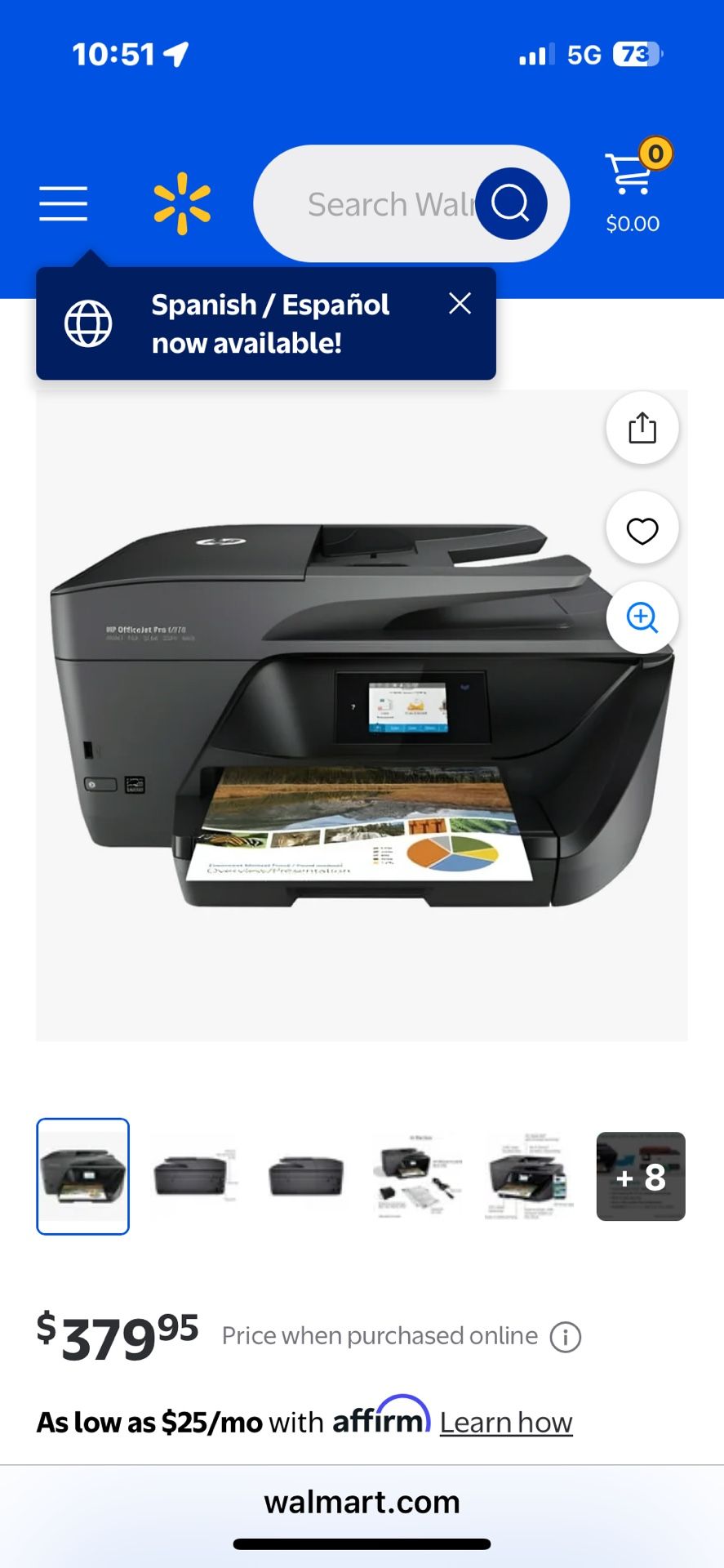The height and width of the screenshot is (1568, 724).
Task: Open the hamburger navigation menu
Action: tap(63, 203)
